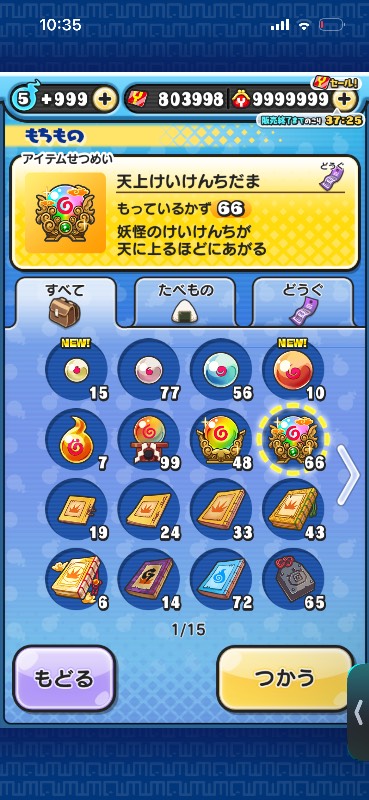Switch to the すべて tab
The image size is (369, 800).
[x=65, y=302]
